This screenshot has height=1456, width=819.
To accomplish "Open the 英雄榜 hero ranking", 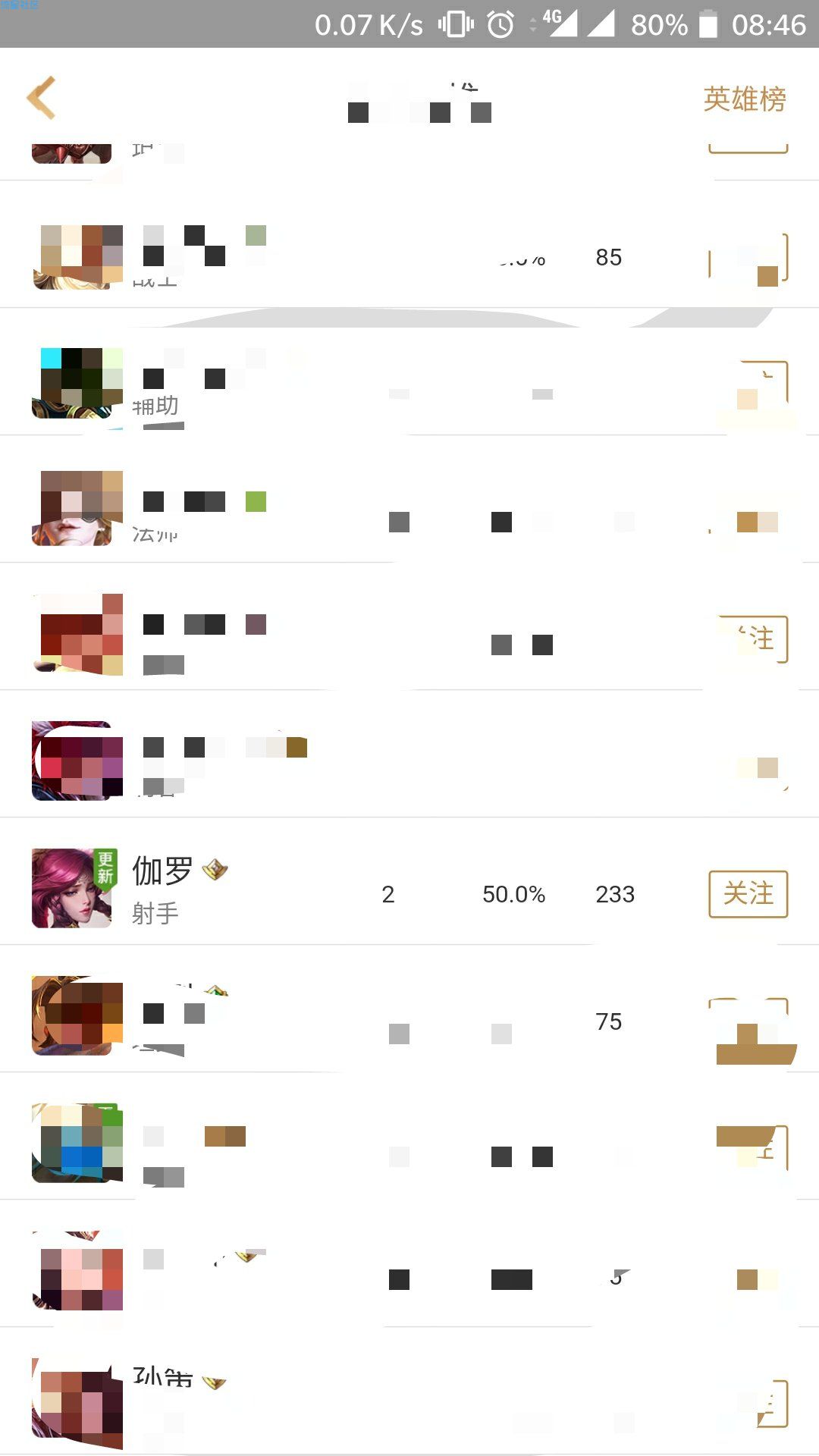I will pos(744,99).
